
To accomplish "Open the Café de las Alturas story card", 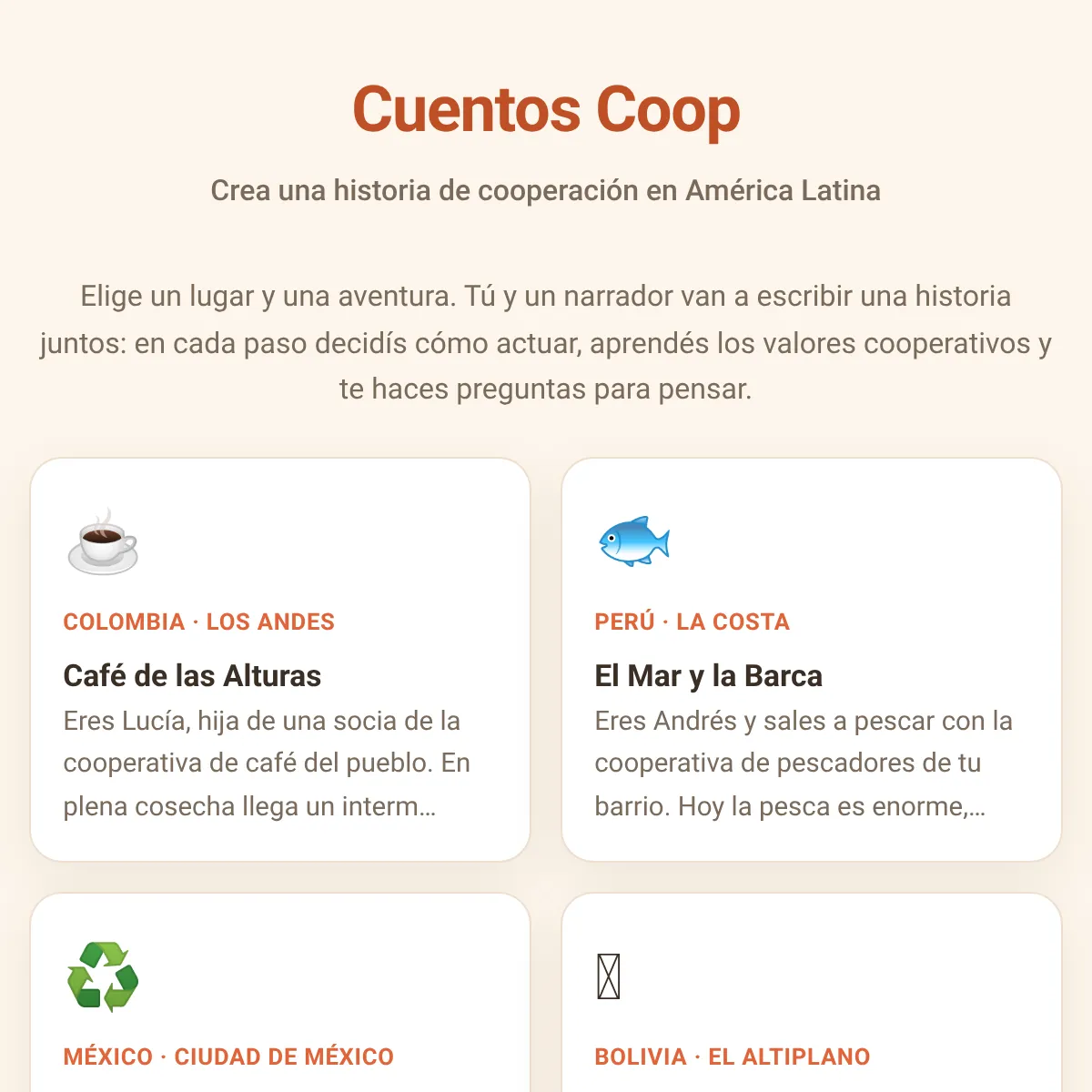I will [280, 660].
